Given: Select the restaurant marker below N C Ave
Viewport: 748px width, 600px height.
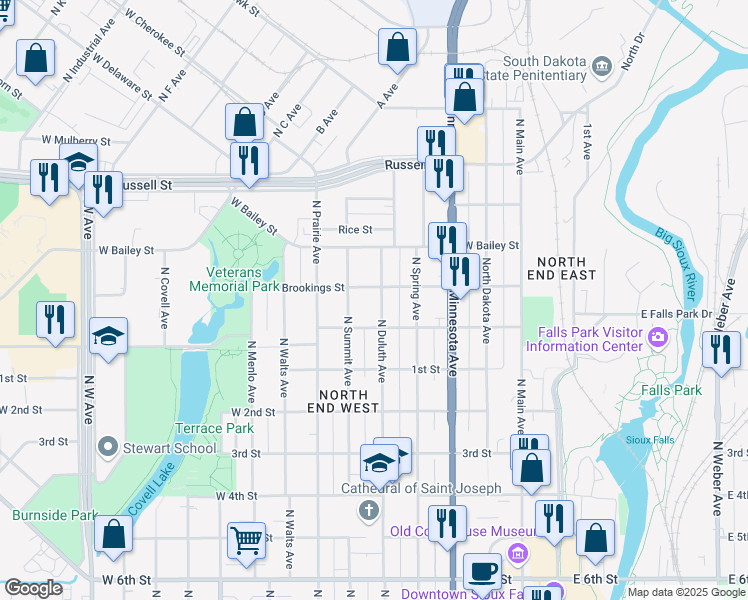Looking at the screenshot, I should (x=249, y=164).
